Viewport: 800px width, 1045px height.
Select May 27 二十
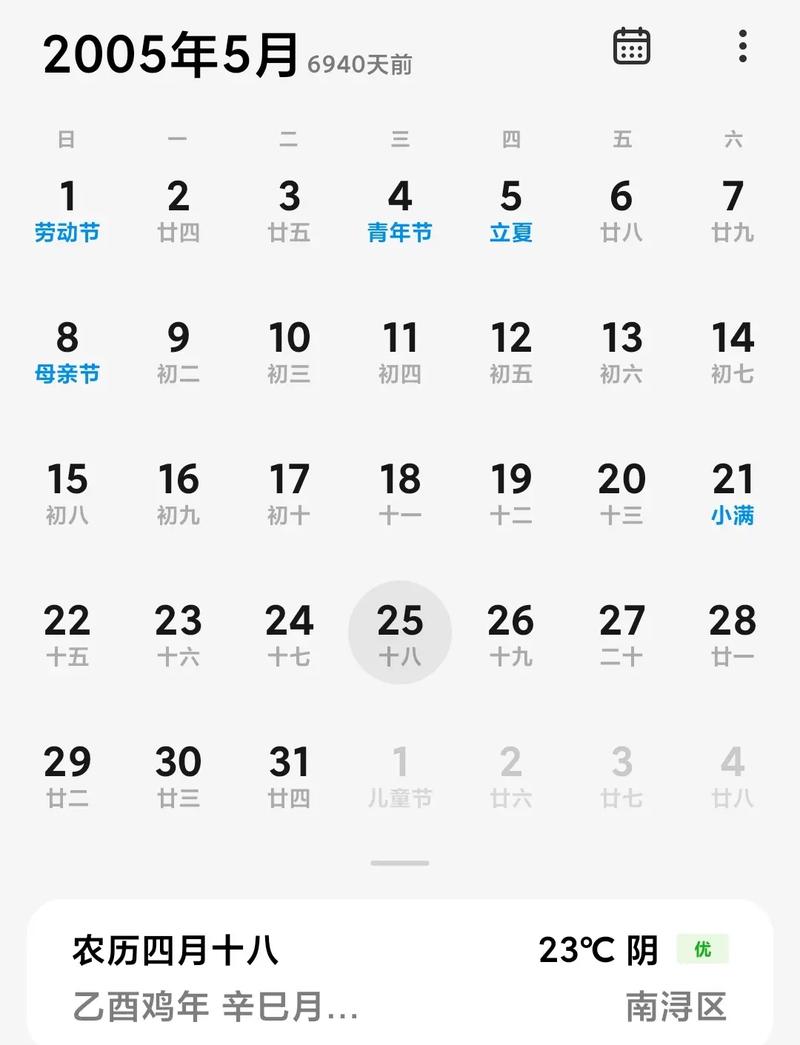point(621,634)
